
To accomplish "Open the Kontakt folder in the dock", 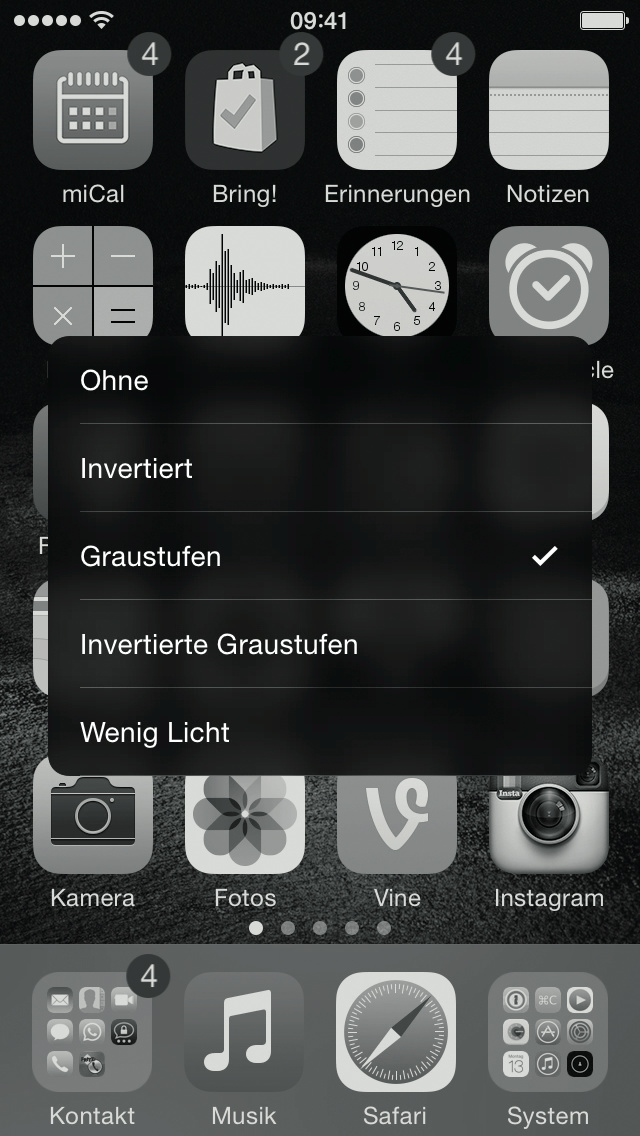I will [93, 1032].
